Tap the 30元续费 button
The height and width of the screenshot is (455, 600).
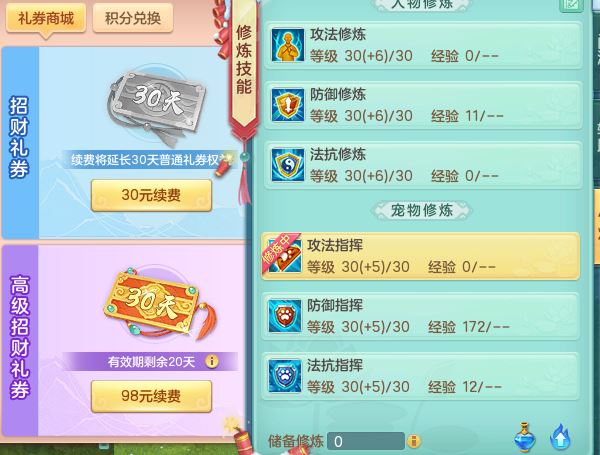click(150, 196)
